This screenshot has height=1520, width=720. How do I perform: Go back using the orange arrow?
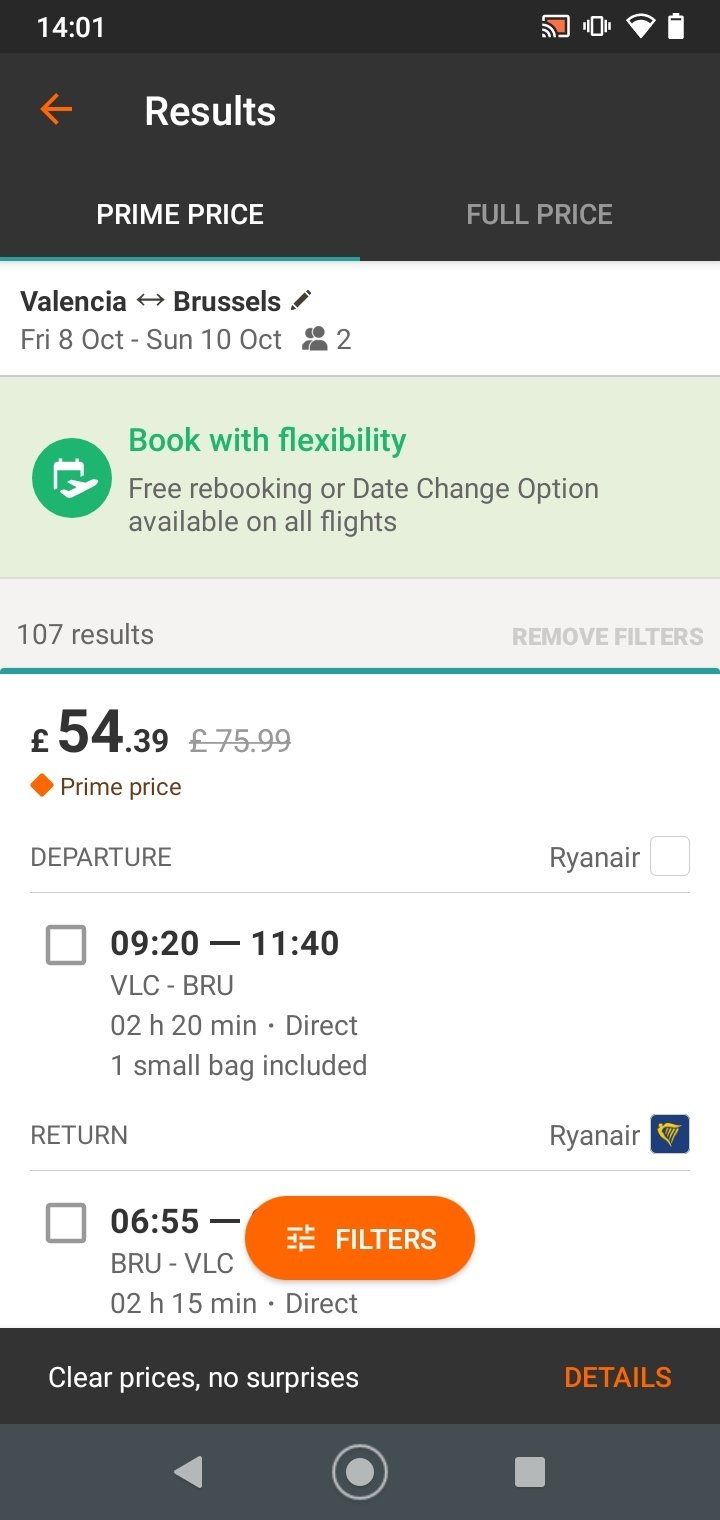click(56, 109)
